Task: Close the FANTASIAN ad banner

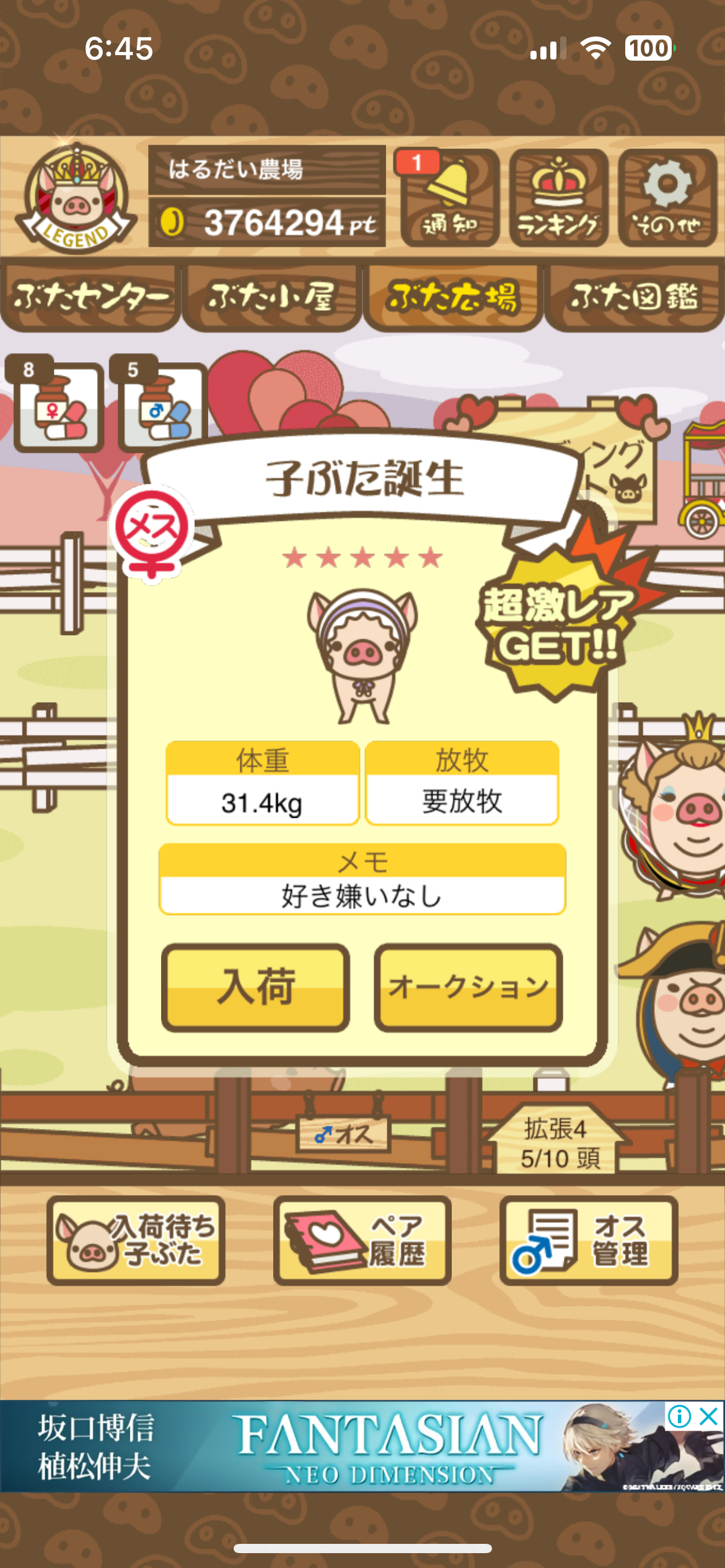Action: (708, 1416)
